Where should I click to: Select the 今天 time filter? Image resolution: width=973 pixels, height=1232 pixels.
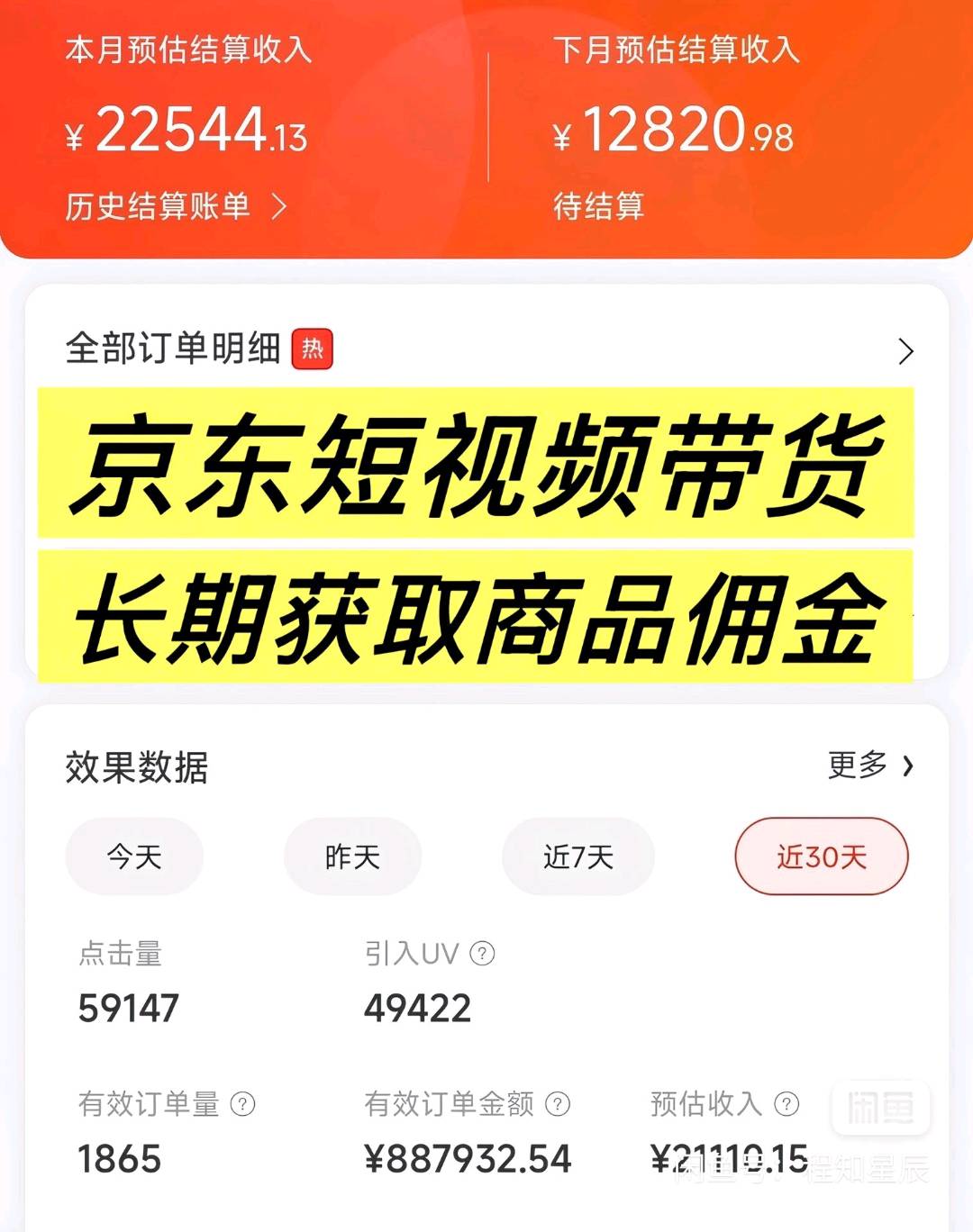click(x=134, y=856)
